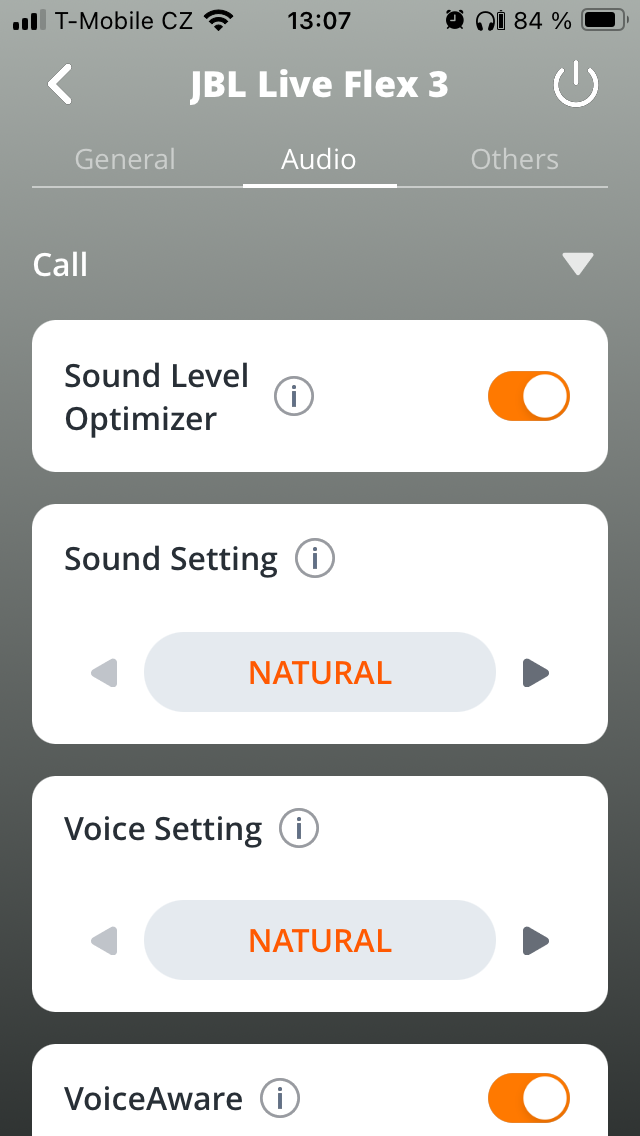
Task: View info for Sound Setting
Action: click(x=314, y=558)
